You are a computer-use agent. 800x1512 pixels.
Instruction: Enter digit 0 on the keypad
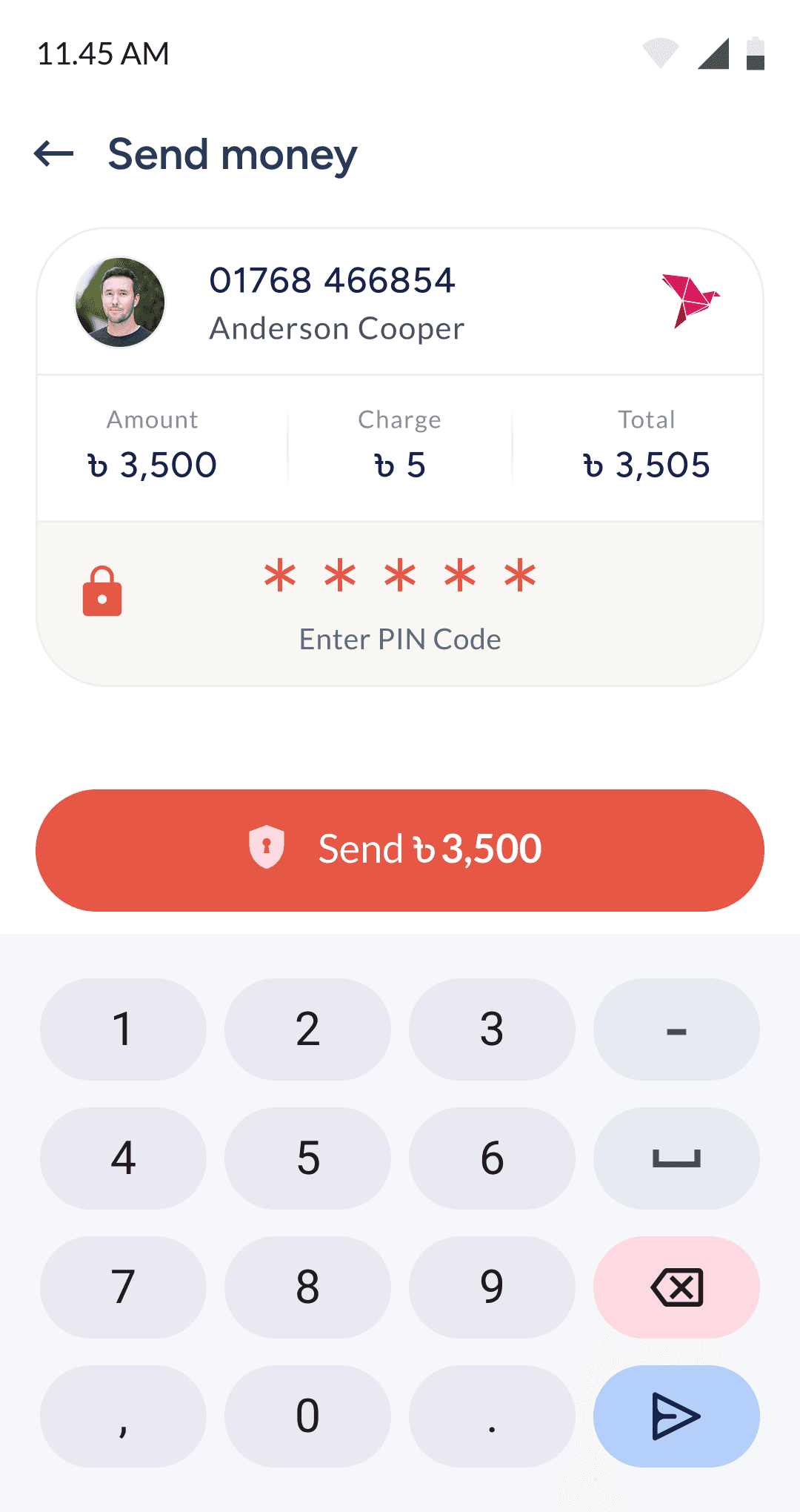[307, 1416]
